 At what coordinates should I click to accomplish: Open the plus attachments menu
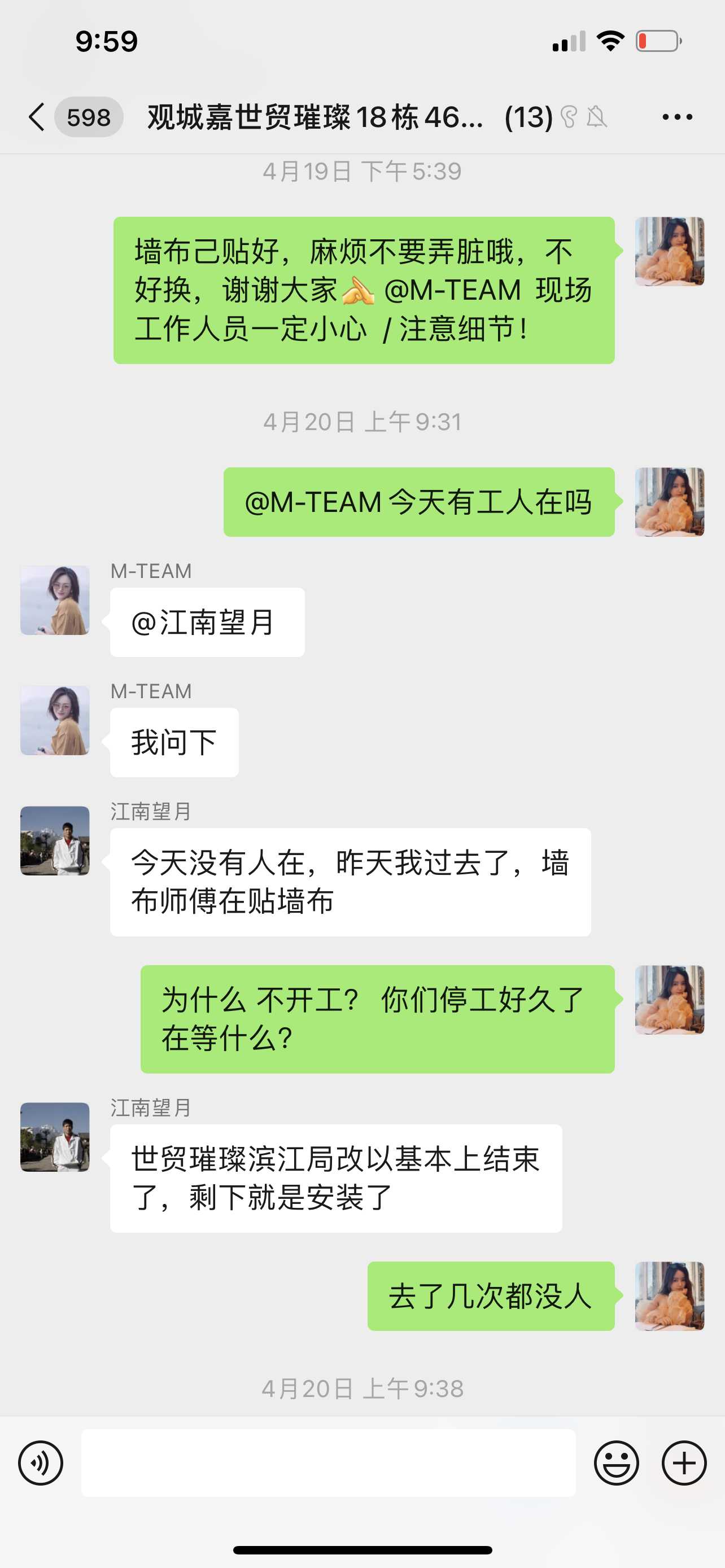[x=684, y=1462]
